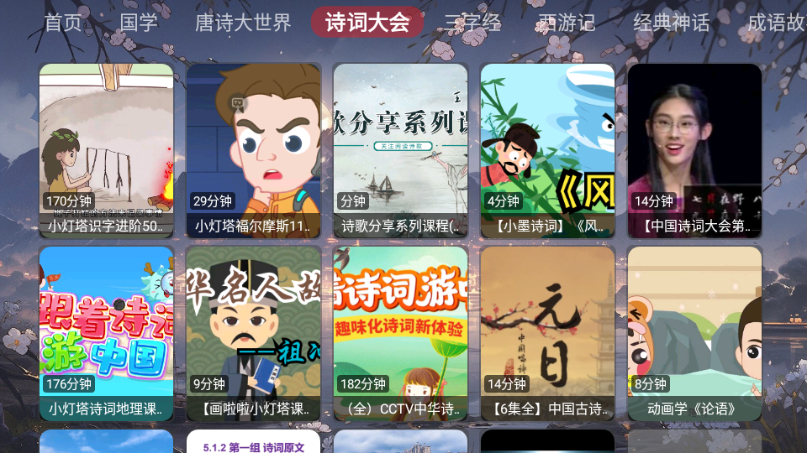Image resolution: width=807 pixels, height=453 pixels.
Task: Open the 动画学《论语》 card
Action: (694, 333)
